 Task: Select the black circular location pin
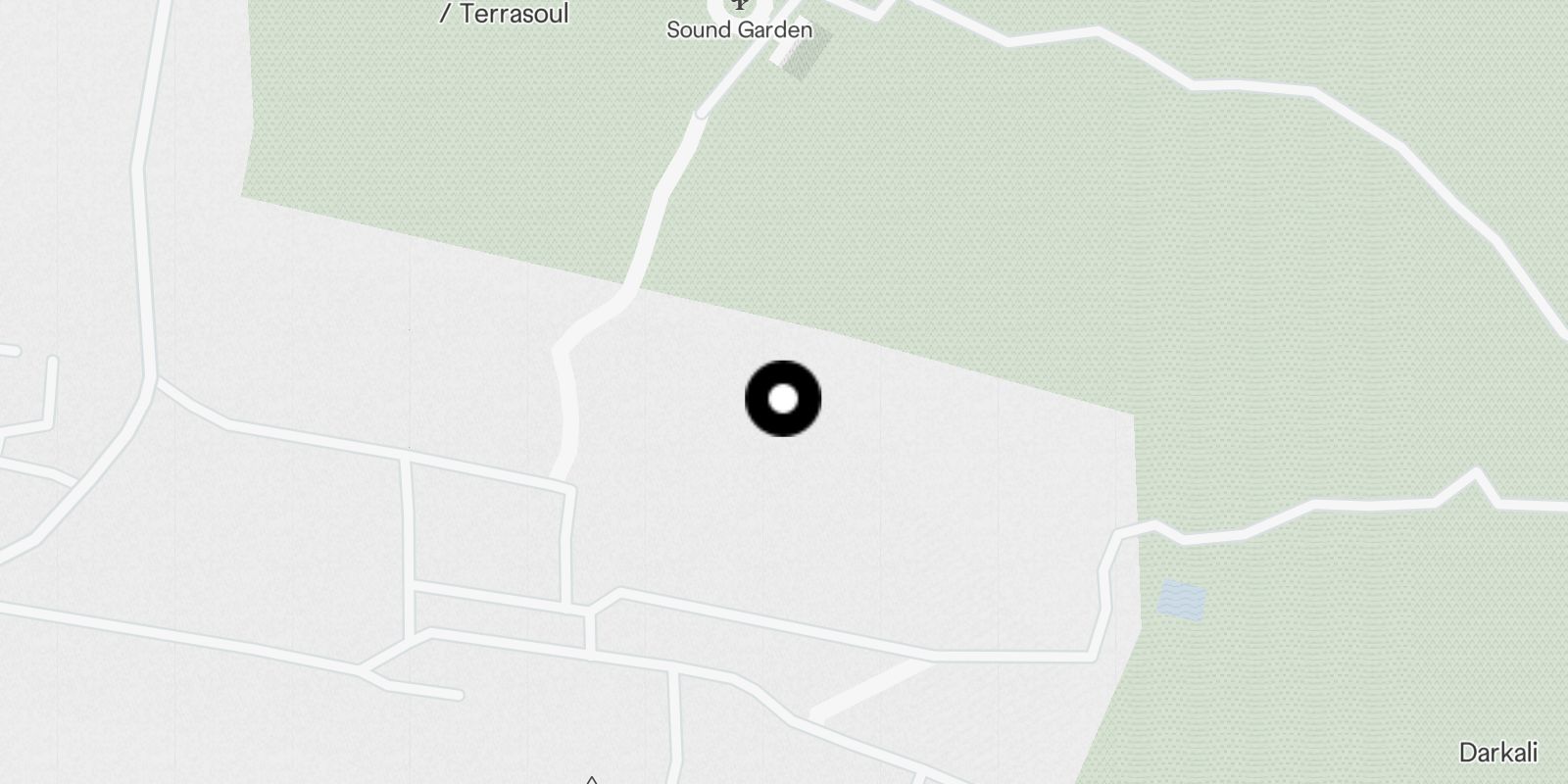(x=783, y=399)
